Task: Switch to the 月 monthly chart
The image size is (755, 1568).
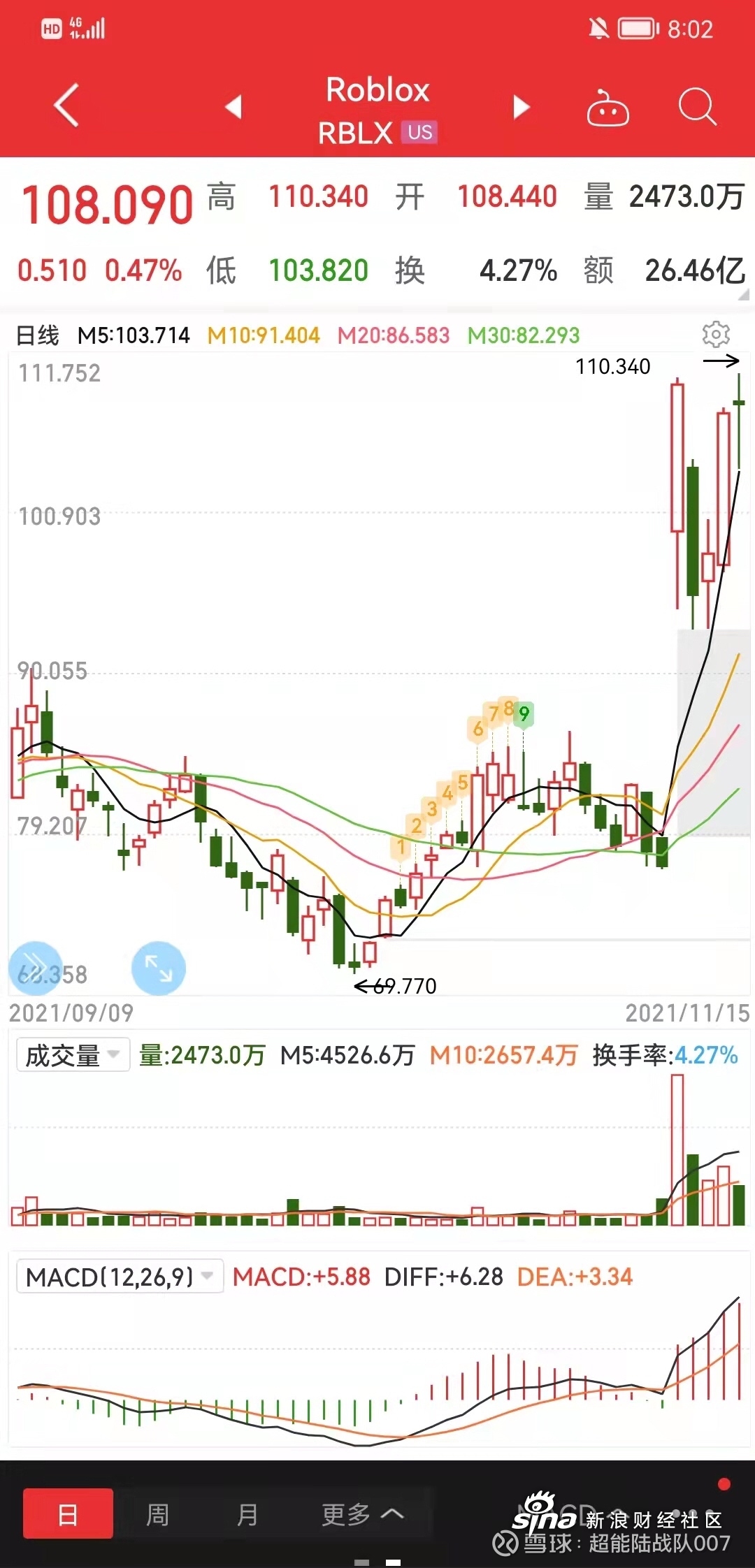Action: pyautogui.click(x=247, y=1514)
